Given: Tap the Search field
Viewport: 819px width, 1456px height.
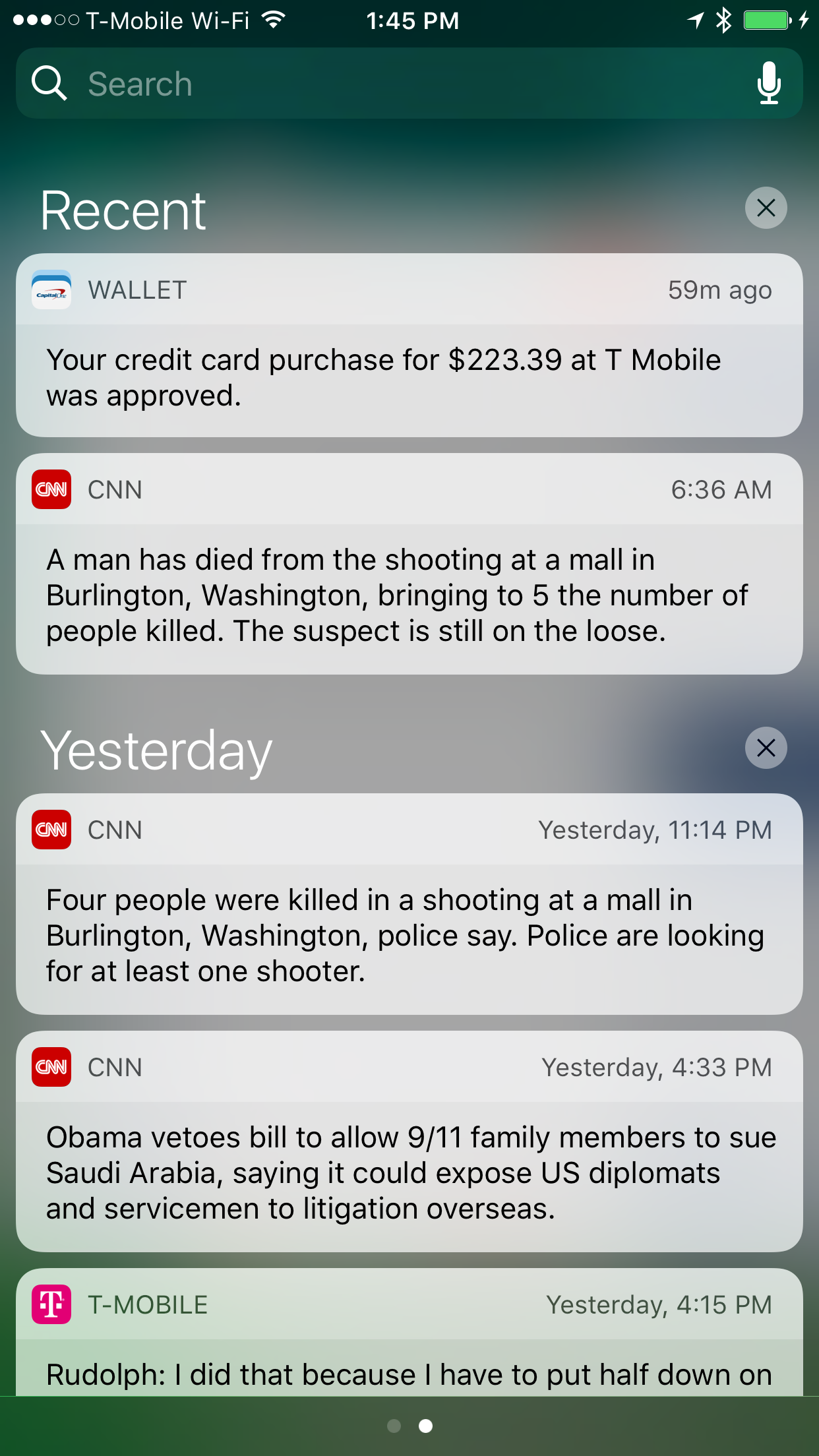Looking at the screenshot, I should click(x=409, y=84).
